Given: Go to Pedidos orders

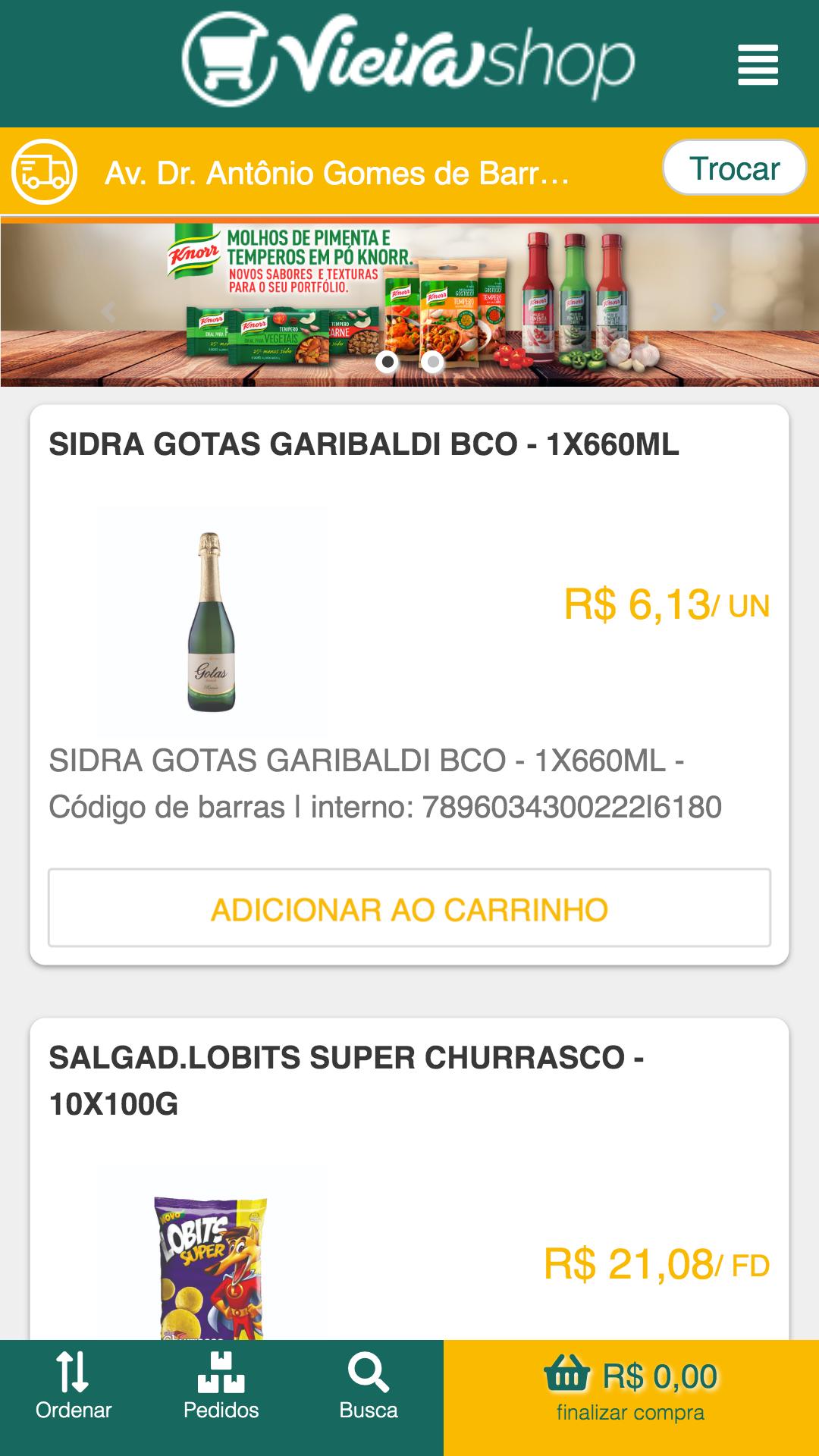Looking at the screenshot, I should 221,1386.
